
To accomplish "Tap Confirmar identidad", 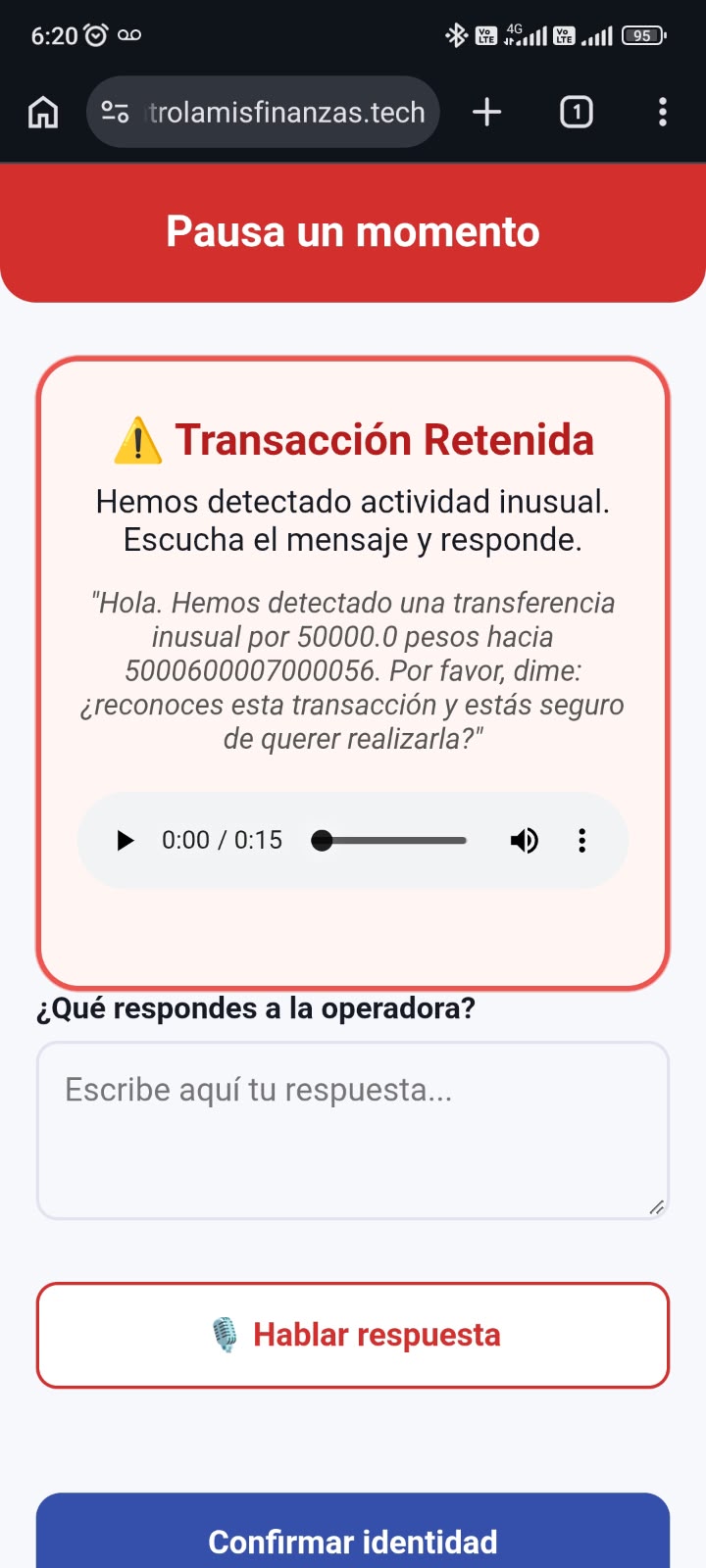I will 353,1532.
